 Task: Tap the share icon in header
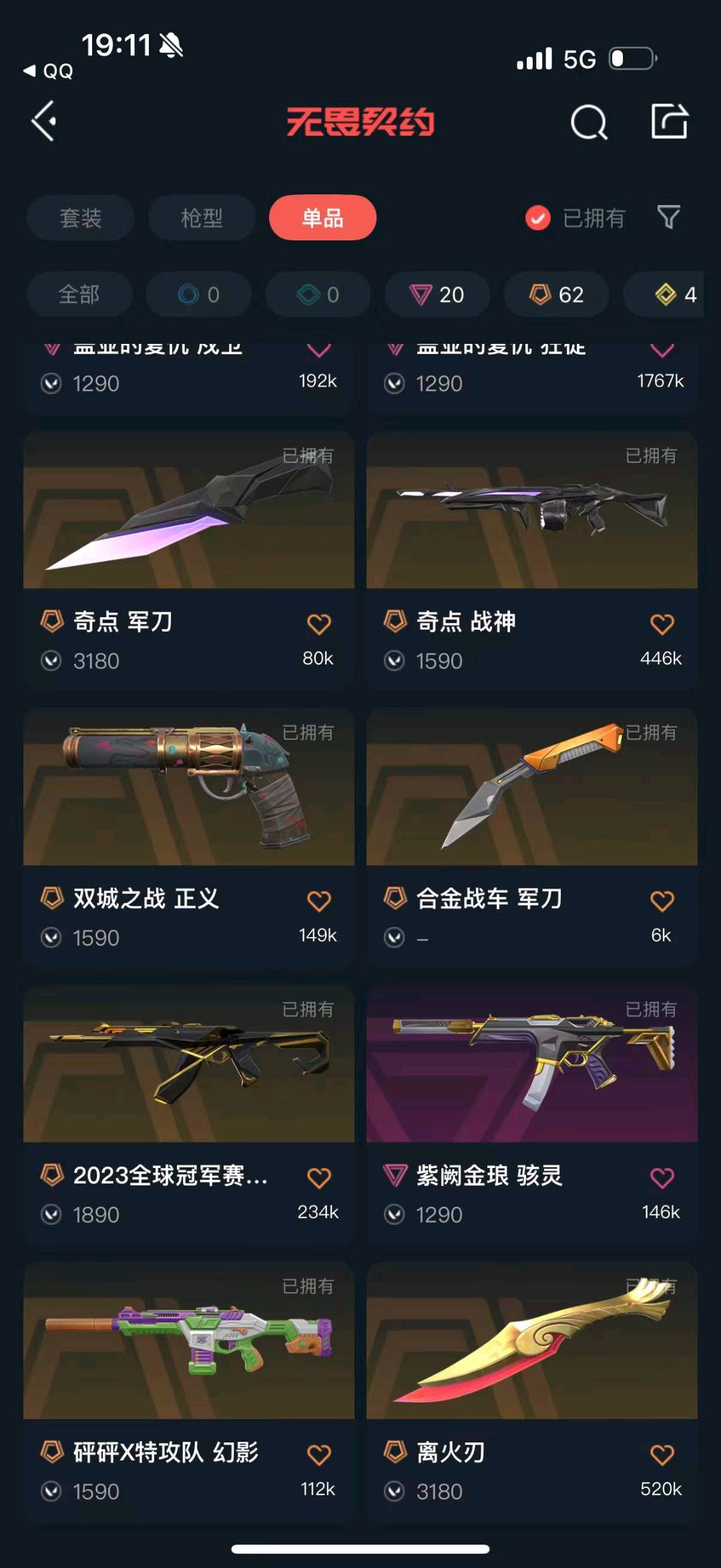669,122
